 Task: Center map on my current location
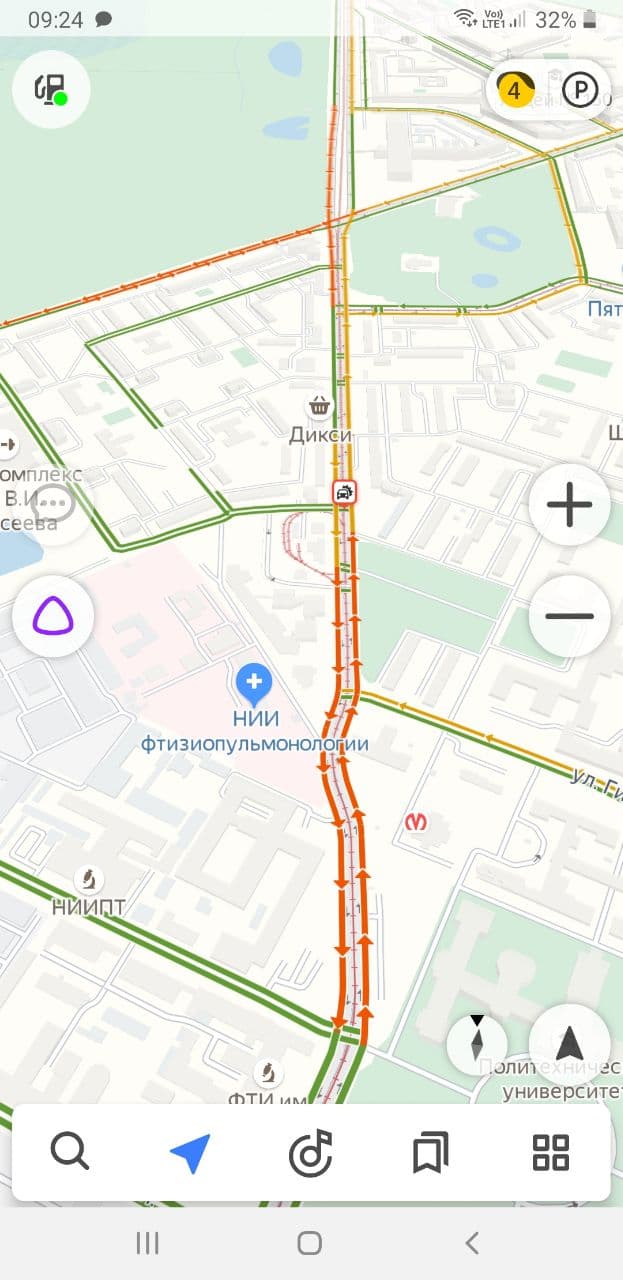[569, 1042]
